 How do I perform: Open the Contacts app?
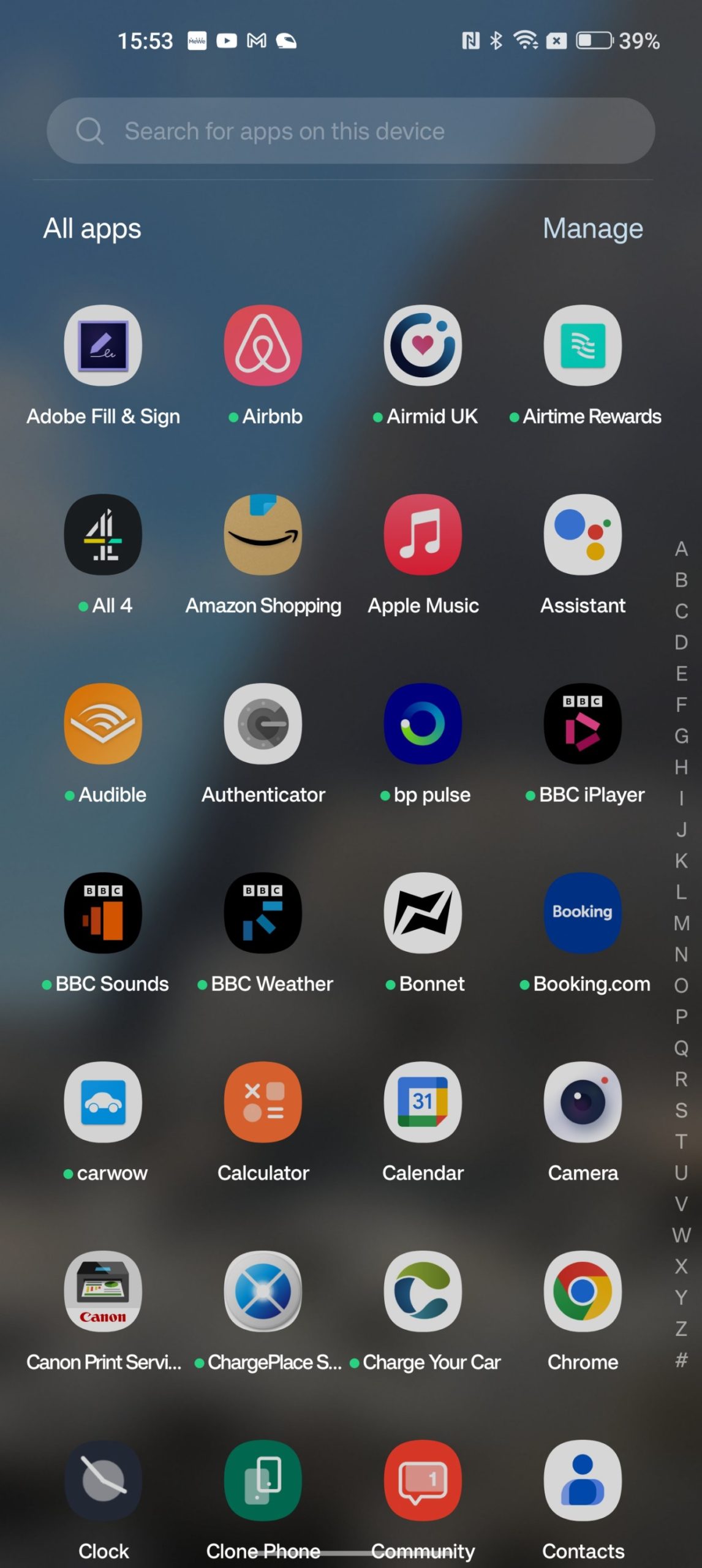[x=583, y=1480]
